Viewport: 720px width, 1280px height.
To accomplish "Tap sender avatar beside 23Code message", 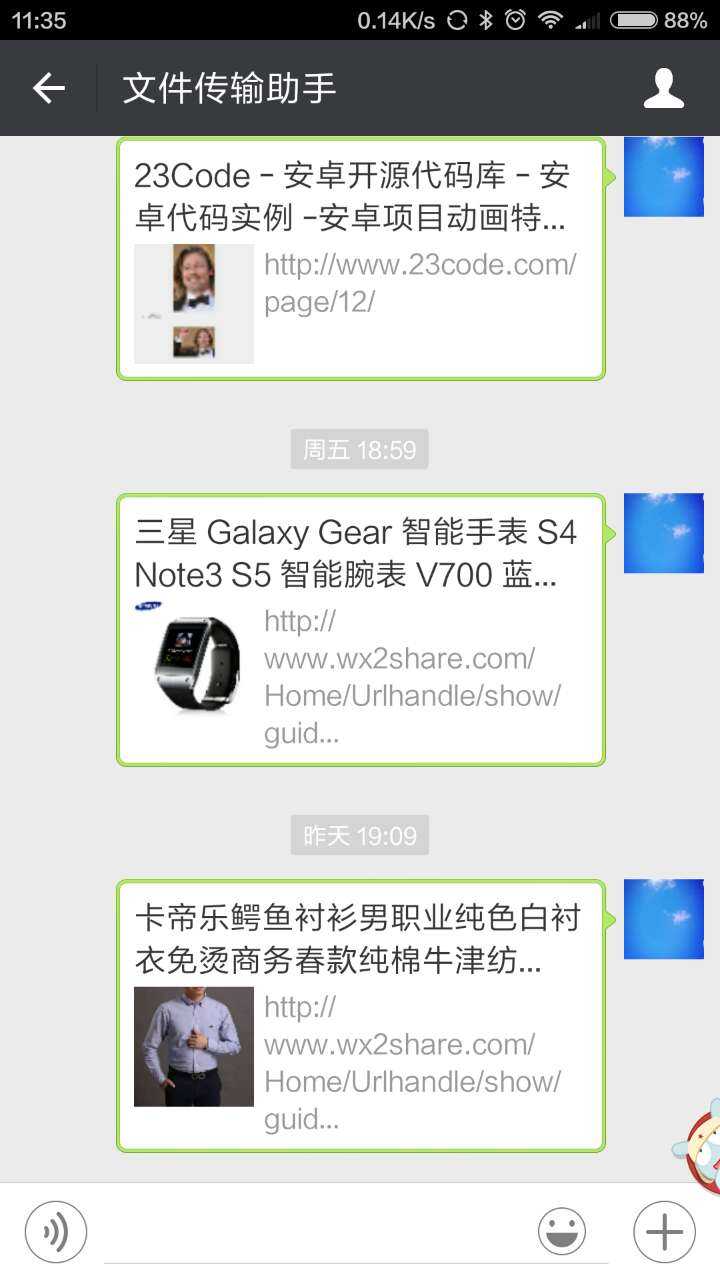I will tap(663, 177).
